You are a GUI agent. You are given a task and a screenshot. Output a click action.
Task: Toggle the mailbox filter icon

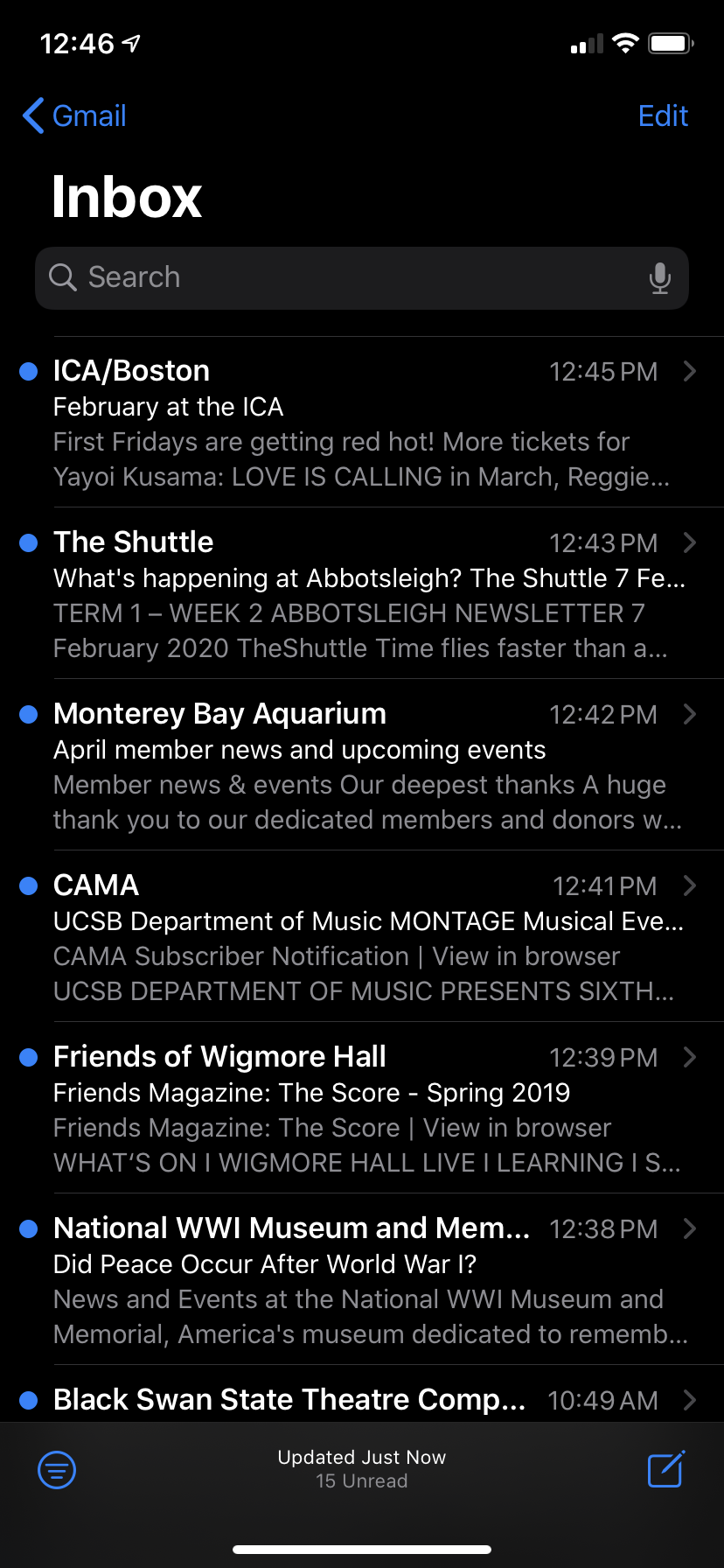(x=57, y=1469)
